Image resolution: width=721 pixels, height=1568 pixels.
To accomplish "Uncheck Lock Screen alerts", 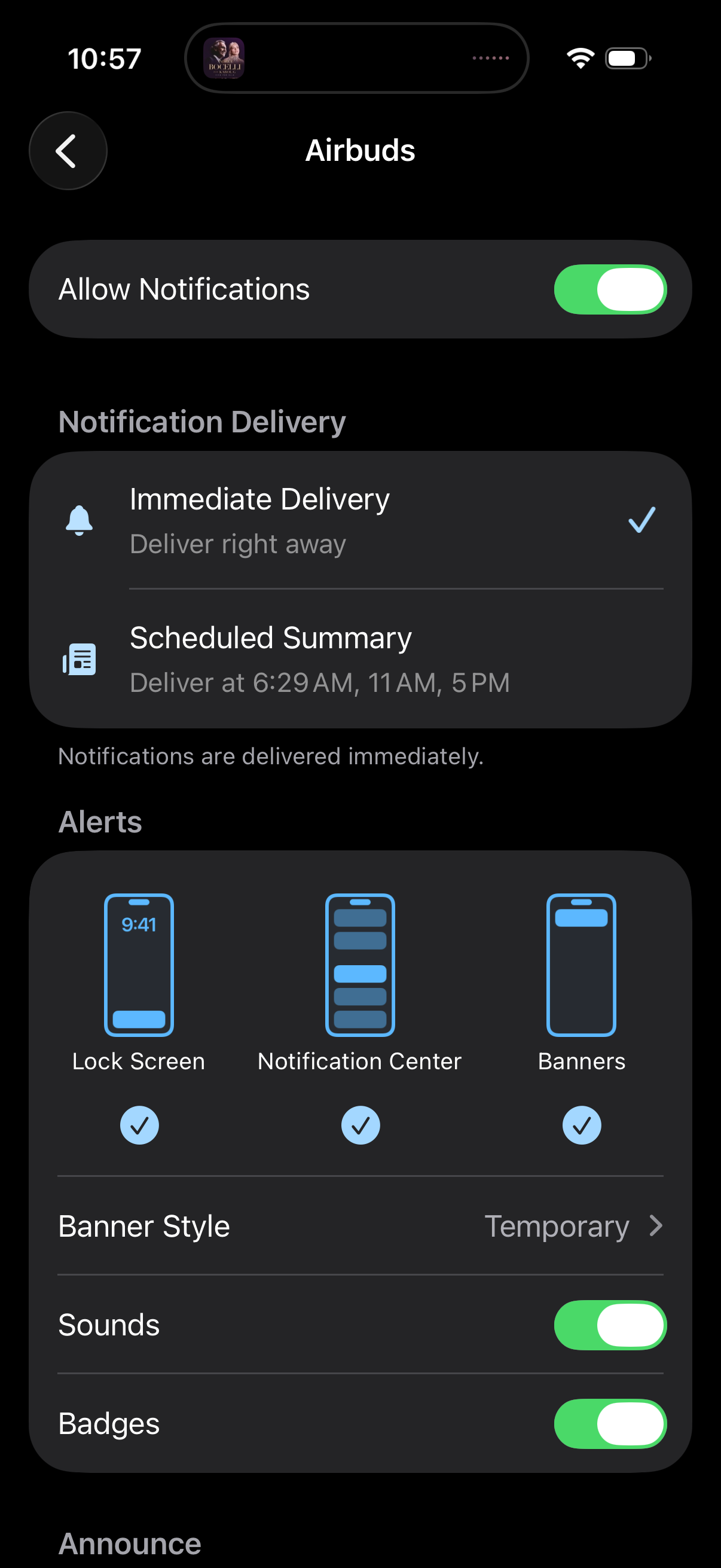I will (x=139, y=1125).
